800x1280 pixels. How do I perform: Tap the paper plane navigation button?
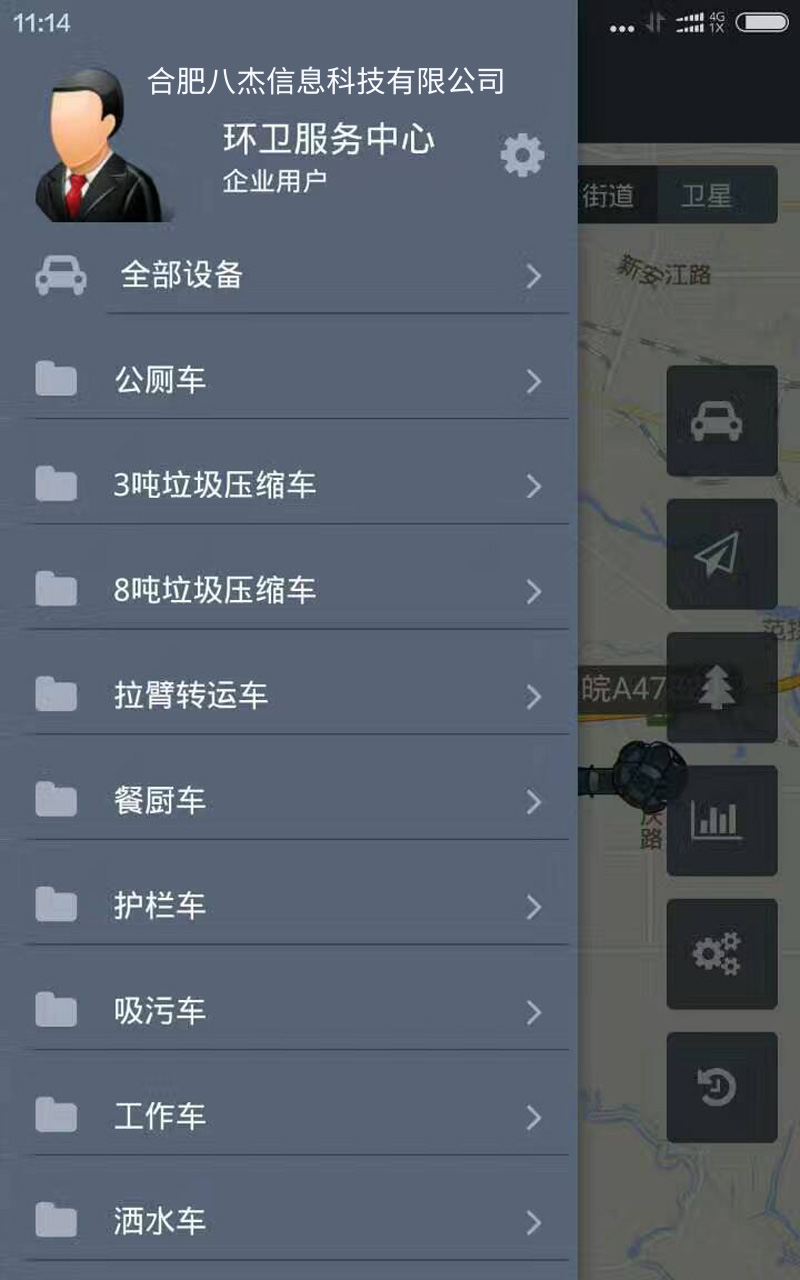[x=721, y=554]
